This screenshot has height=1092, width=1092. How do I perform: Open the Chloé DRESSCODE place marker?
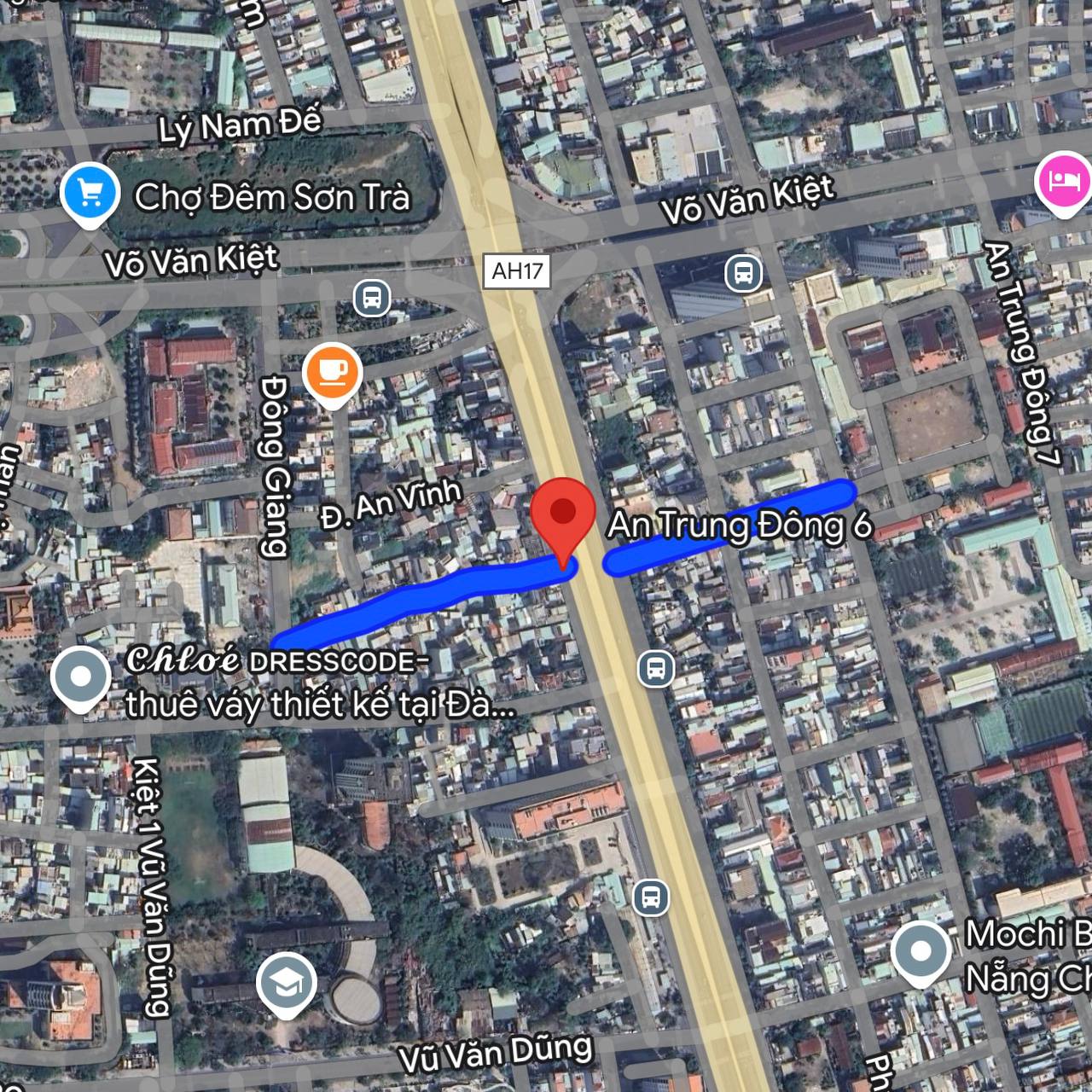[81, 677]
